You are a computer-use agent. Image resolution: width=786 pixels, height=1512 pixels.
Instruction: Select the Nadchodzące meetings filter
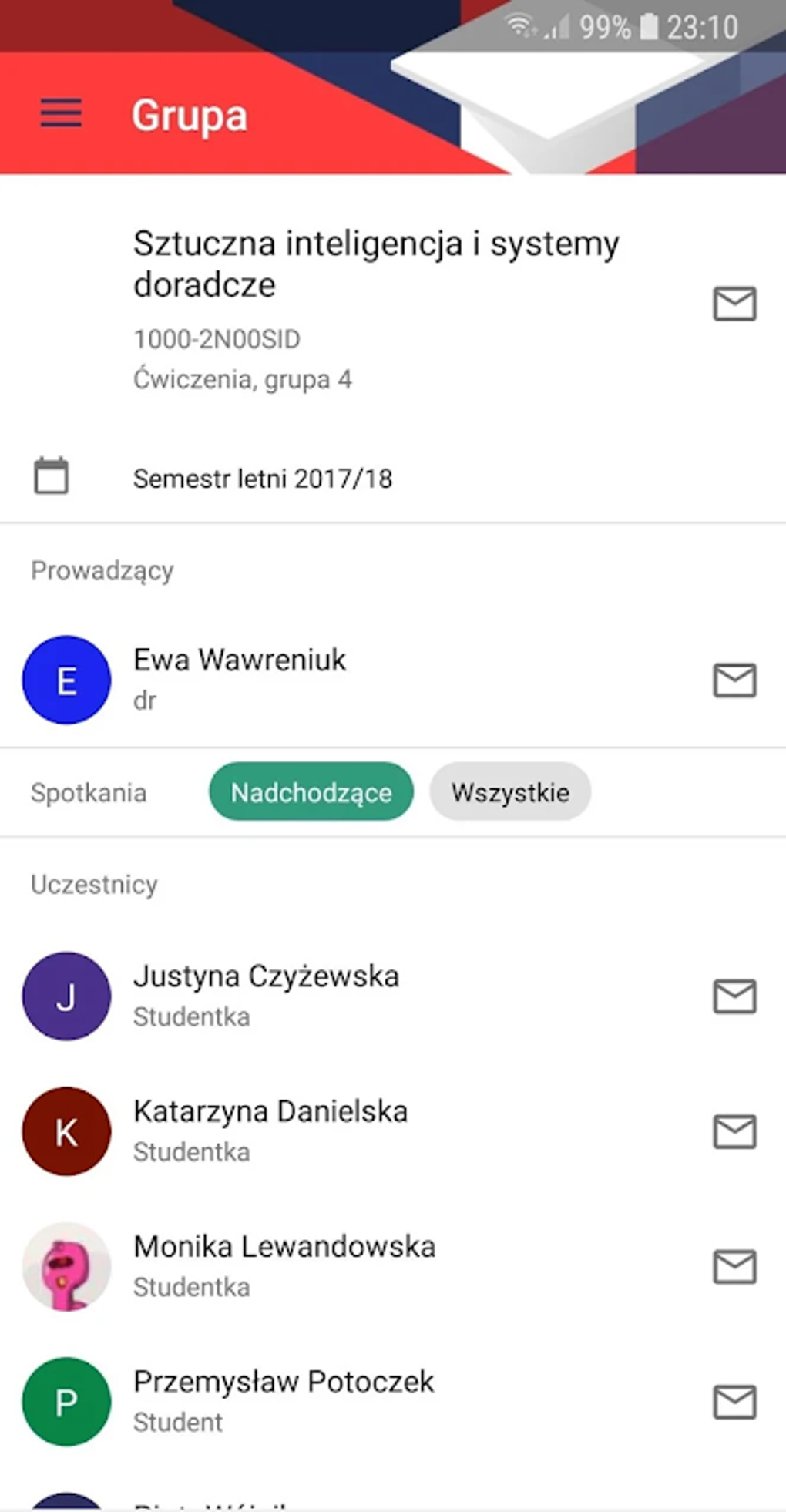tap(311, 791)
